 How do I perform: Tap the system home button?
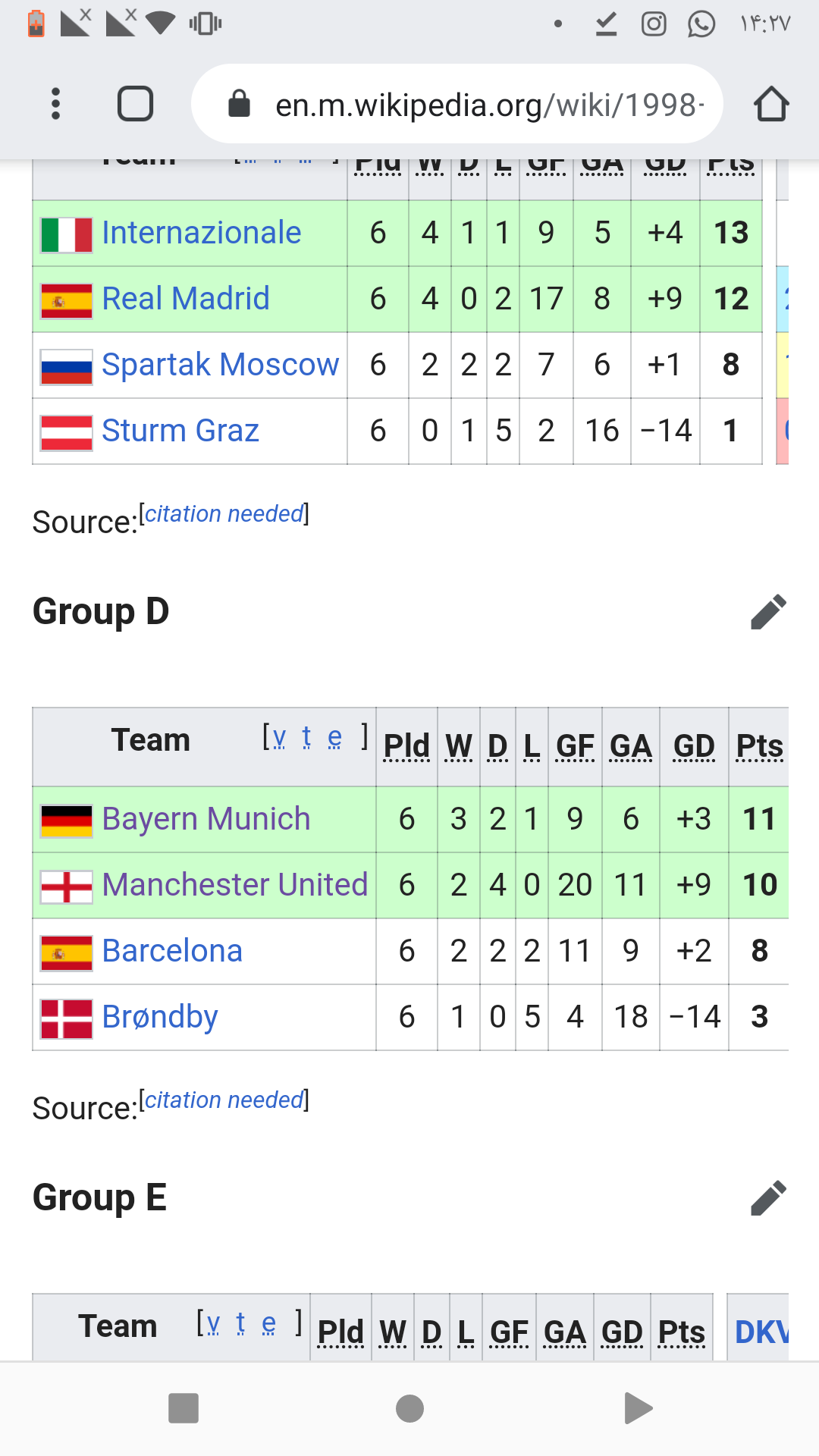pyautogui.click(x=409, y=1409)
